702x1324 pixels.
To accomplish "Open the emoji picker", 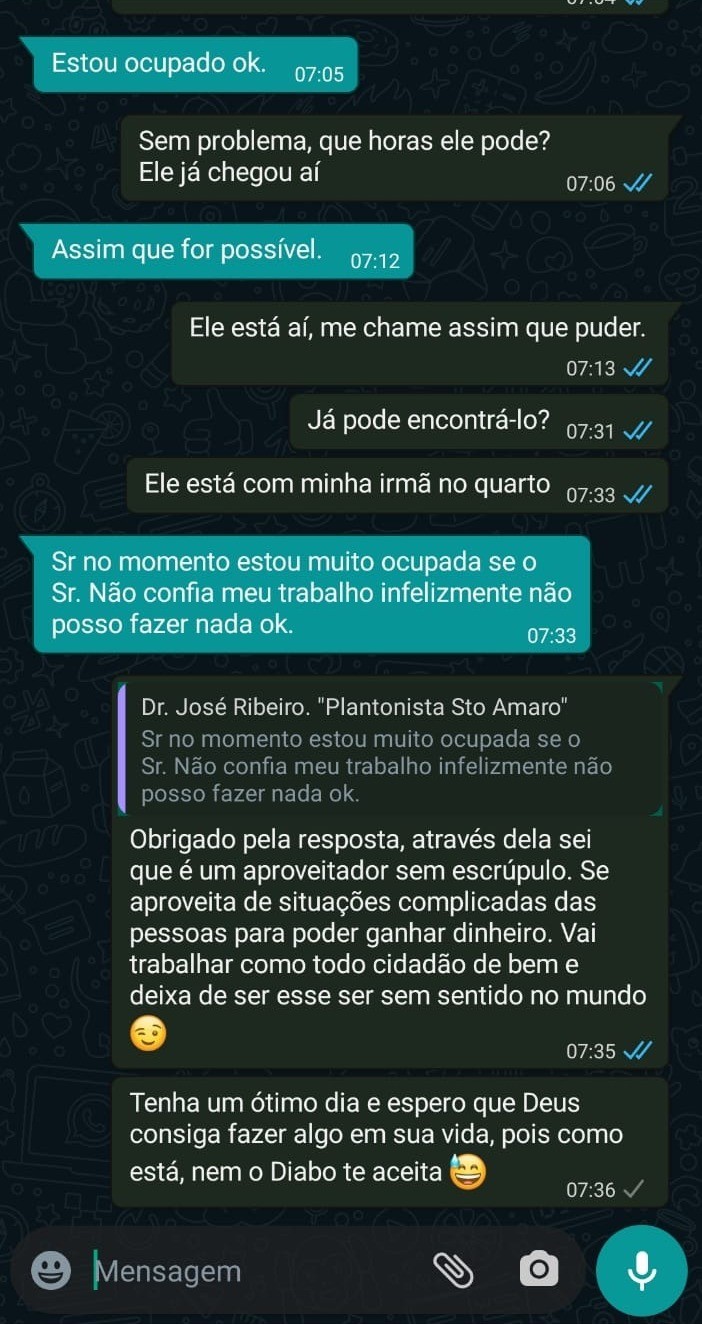I will [x=50, y=1271].
